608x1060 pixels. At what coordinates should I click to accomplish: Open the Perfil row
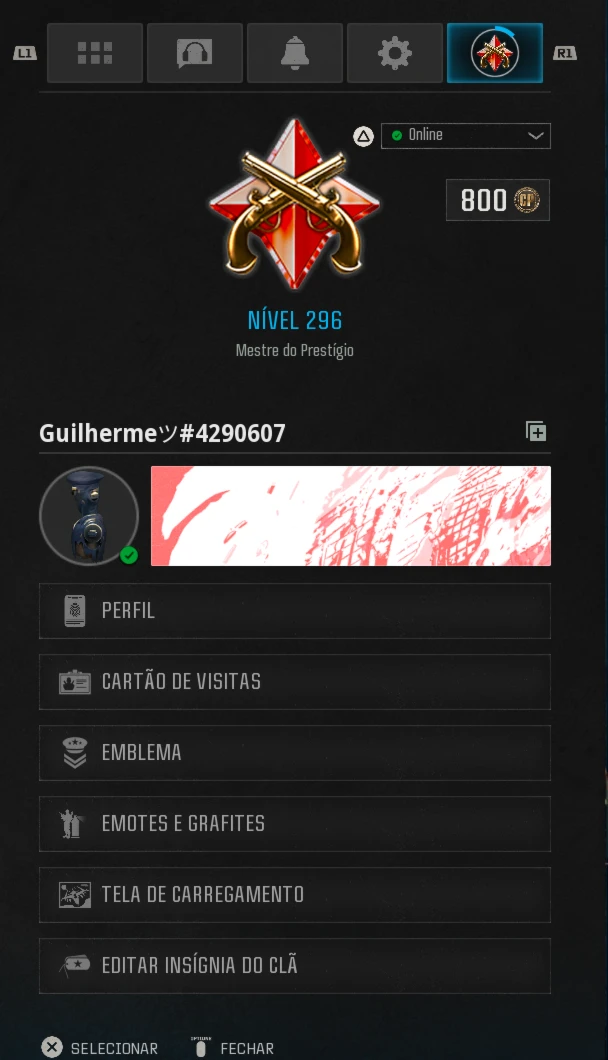point(295,611)
